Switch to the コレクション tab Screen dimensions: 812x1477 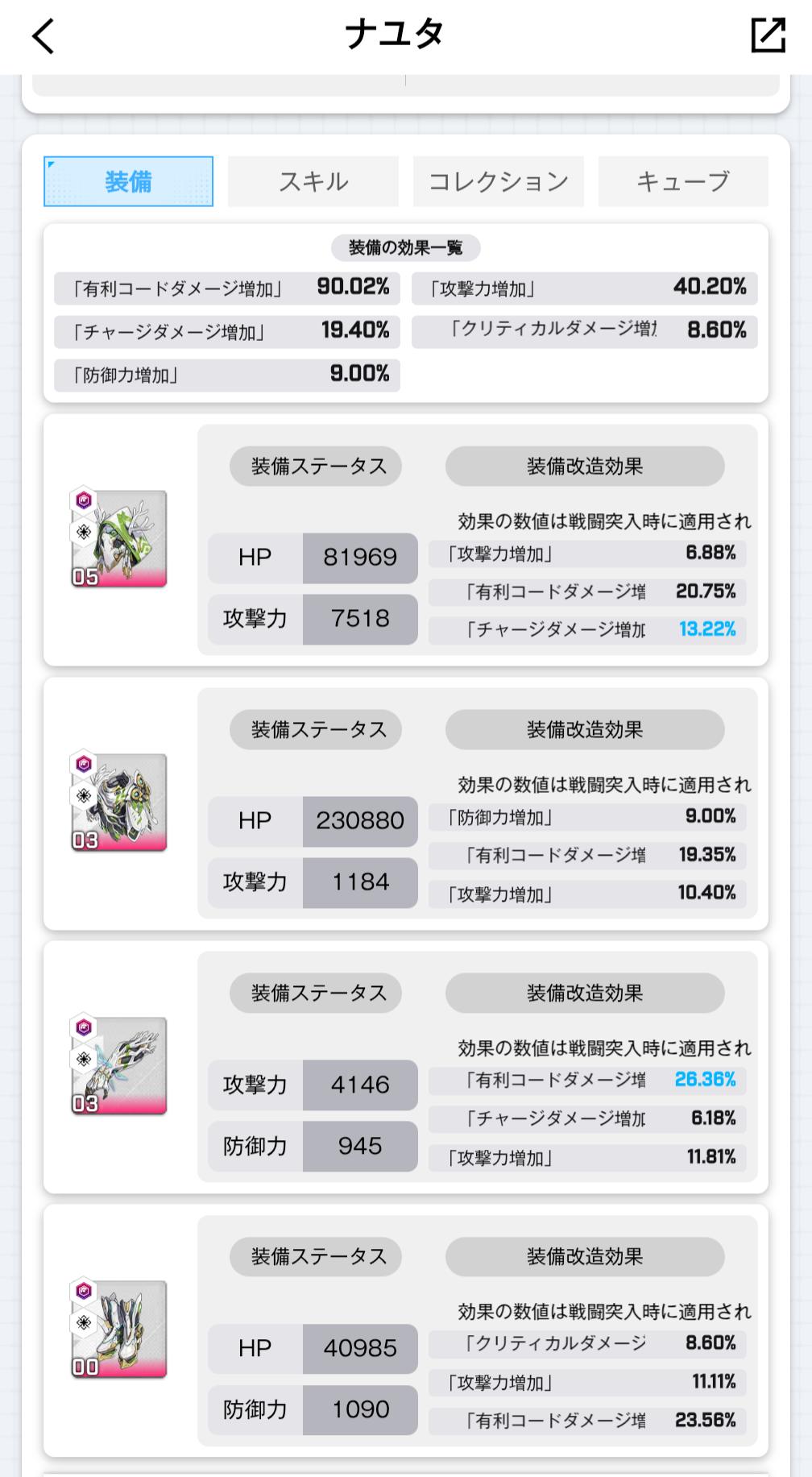499,181
